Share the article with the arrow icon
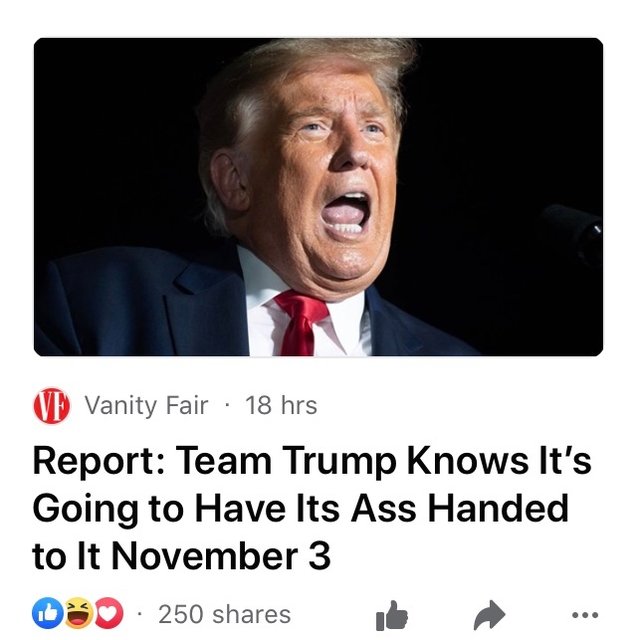The image size is (637, 640). click(x=488, y=614)
